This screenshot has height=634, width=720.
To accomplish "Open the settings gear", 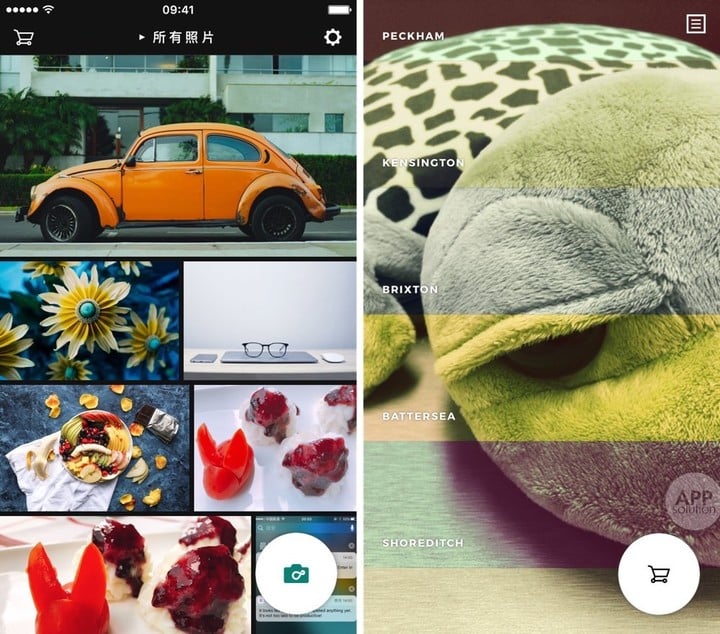I will pyautogui.click(x=333, y=38).
